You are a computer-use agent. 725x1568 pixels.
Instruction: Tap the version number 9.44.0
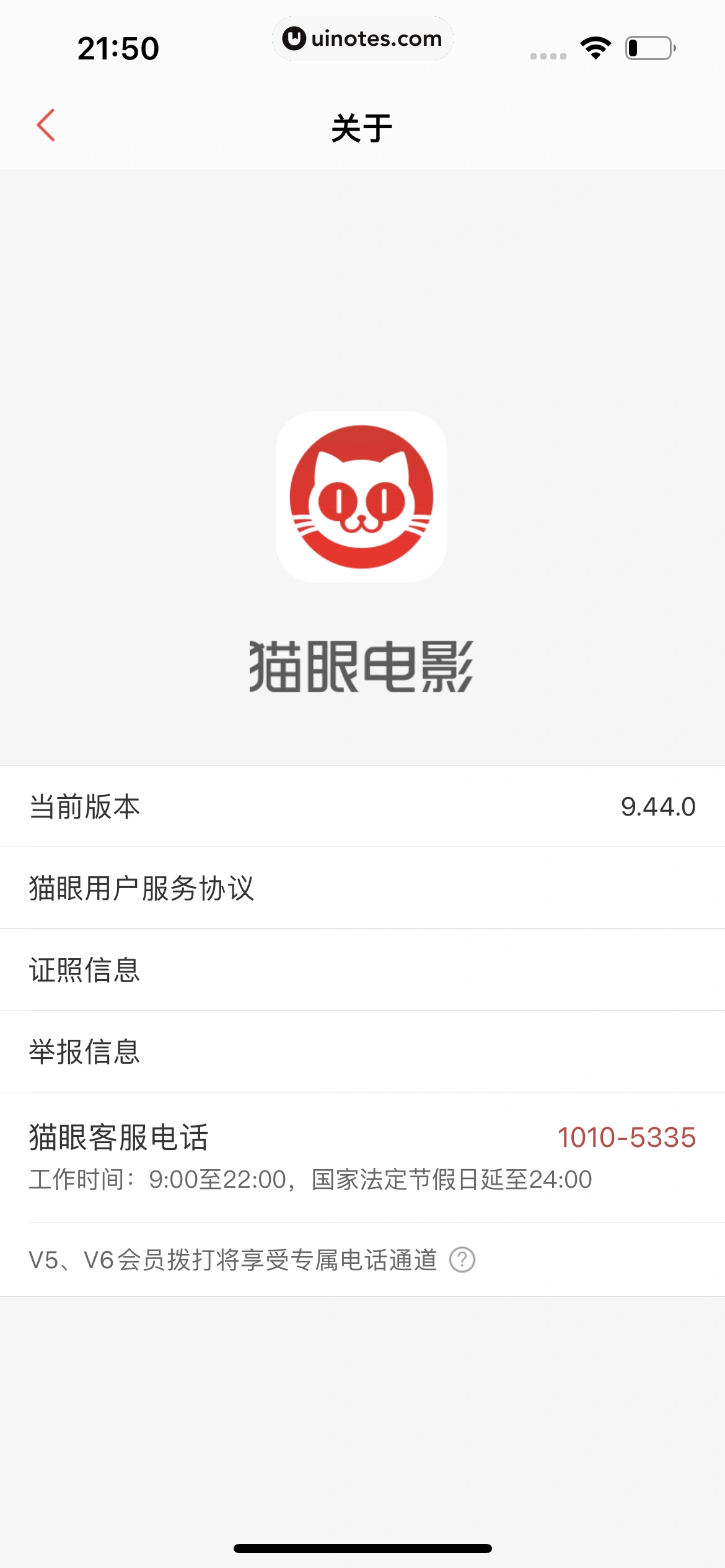(x=659, y=806)
